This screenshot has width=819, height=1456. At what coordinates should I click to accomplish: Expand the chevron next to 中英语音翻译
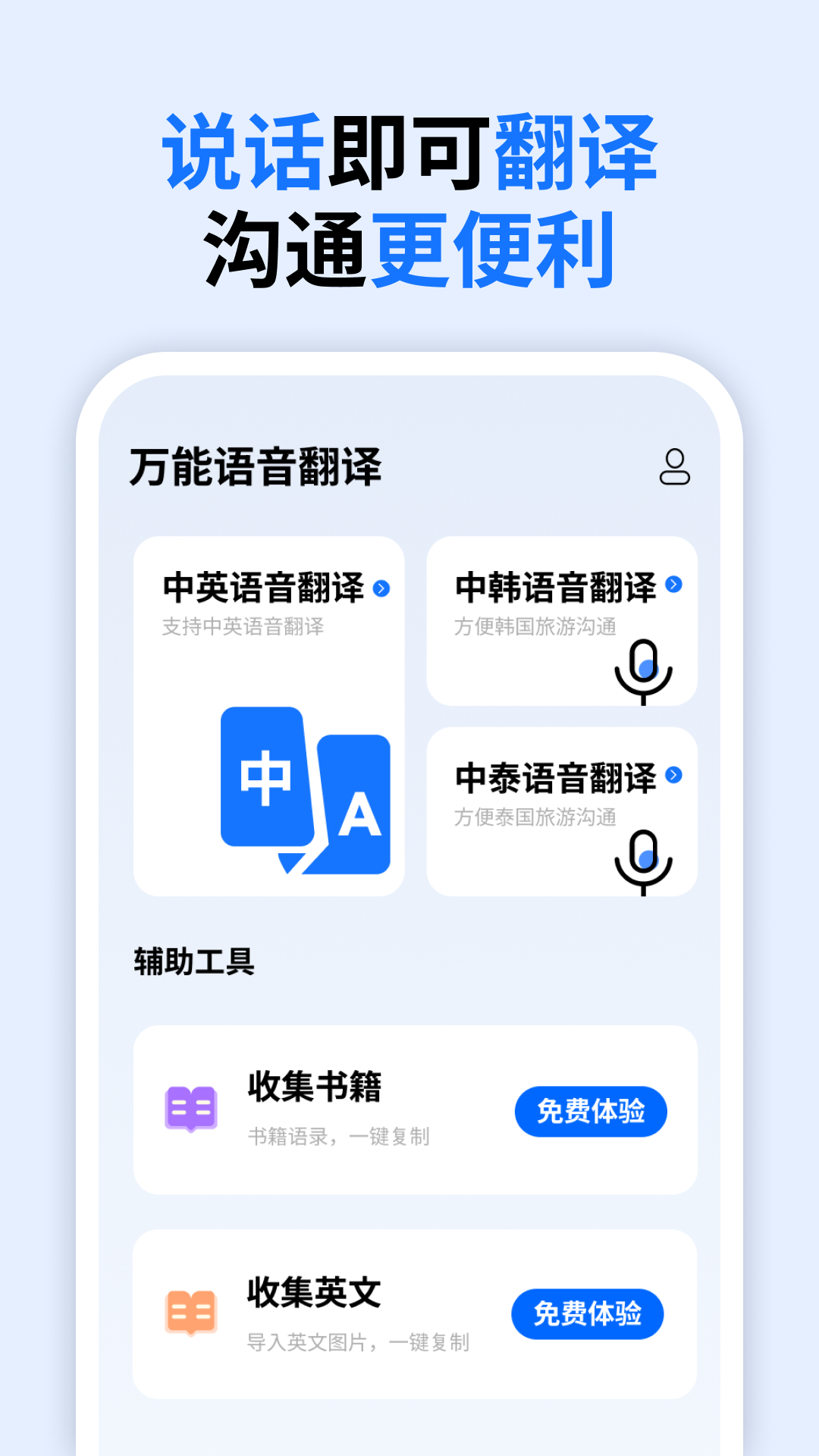click(381, 590)
